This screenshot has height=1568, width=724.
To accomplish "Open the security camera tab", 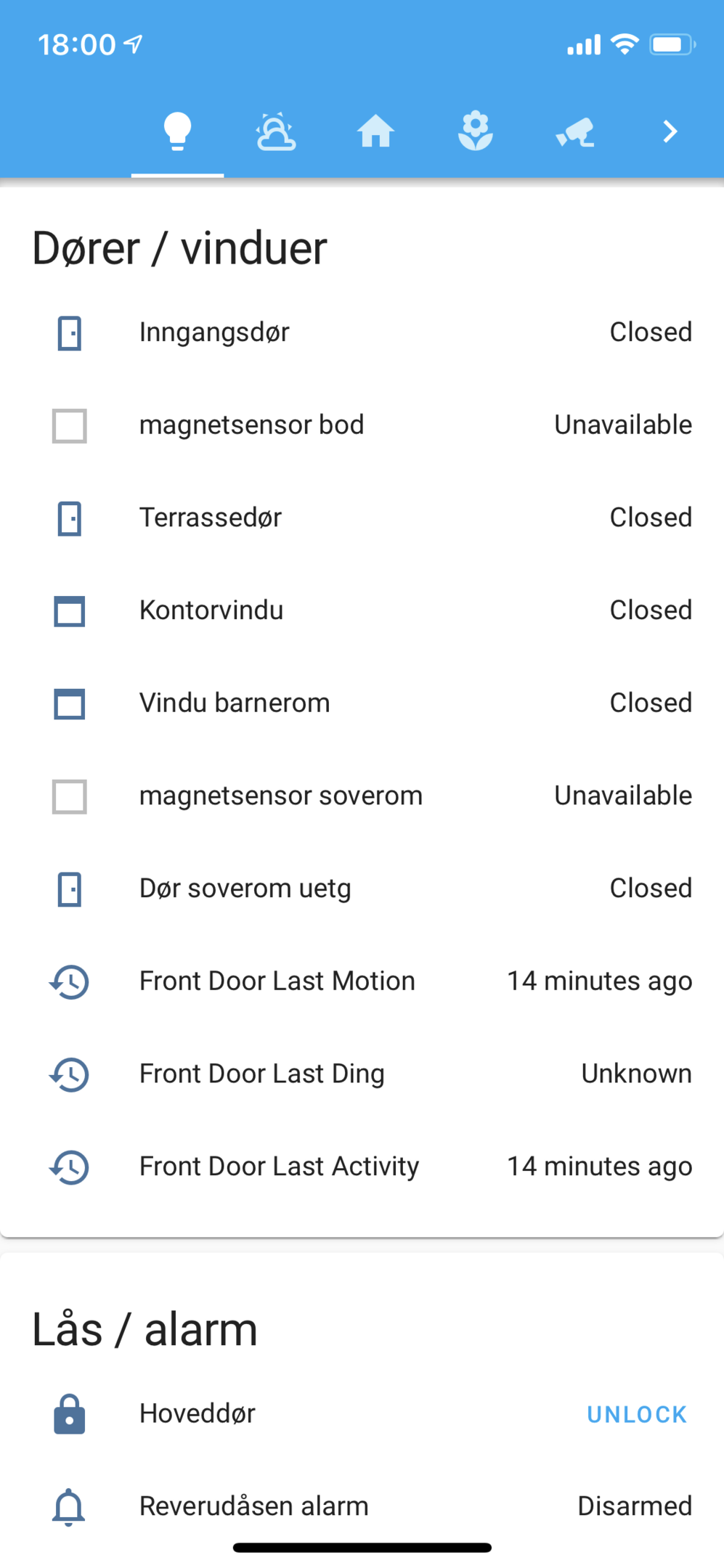I will [x=574, y=131].
